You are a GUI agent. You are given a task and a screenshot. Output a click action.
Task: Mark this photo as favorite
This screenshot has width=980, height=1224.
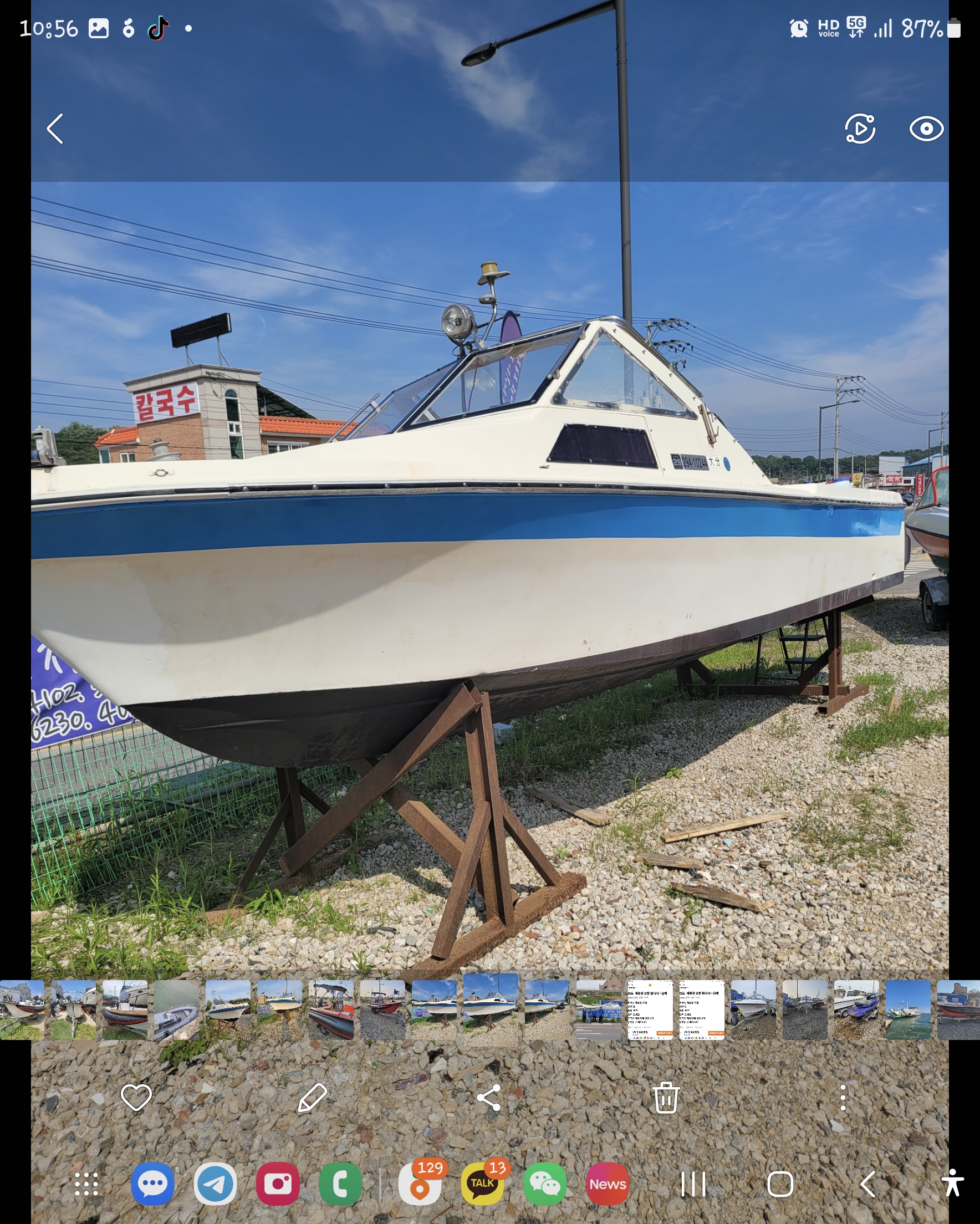pos(136,1098)
